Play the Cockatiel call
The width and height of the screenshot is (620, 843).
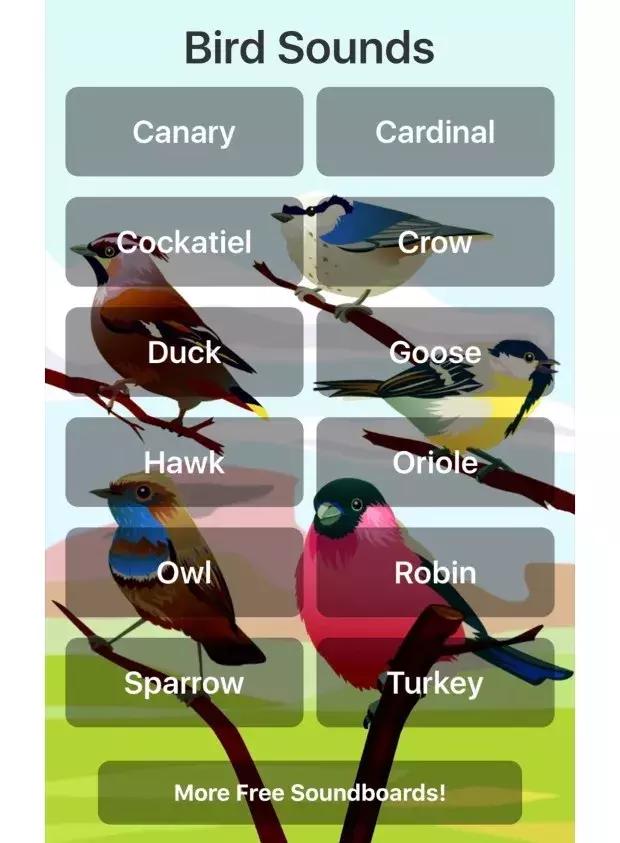tap(184, 242)
